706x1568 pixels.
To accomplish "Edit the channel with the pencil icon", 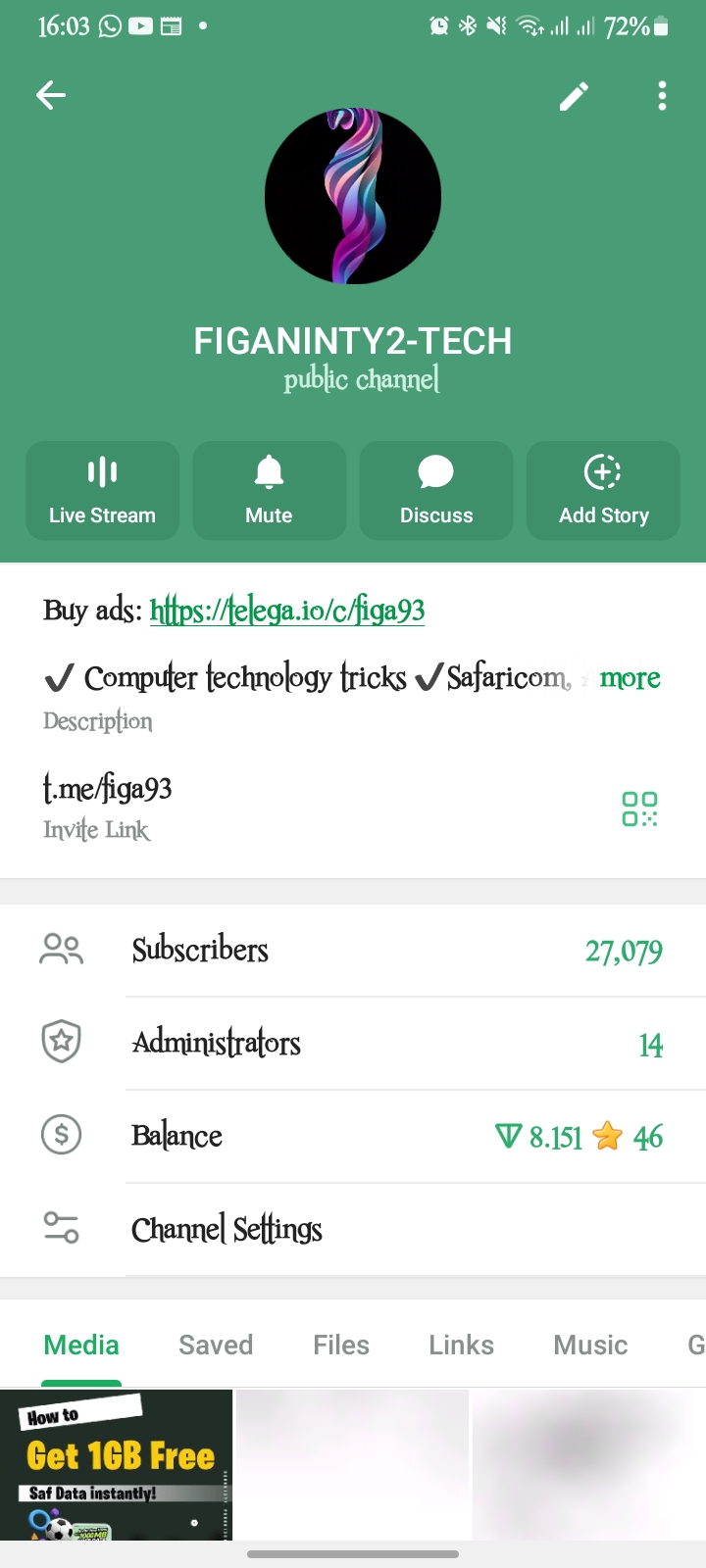I will tap(574, 96).
